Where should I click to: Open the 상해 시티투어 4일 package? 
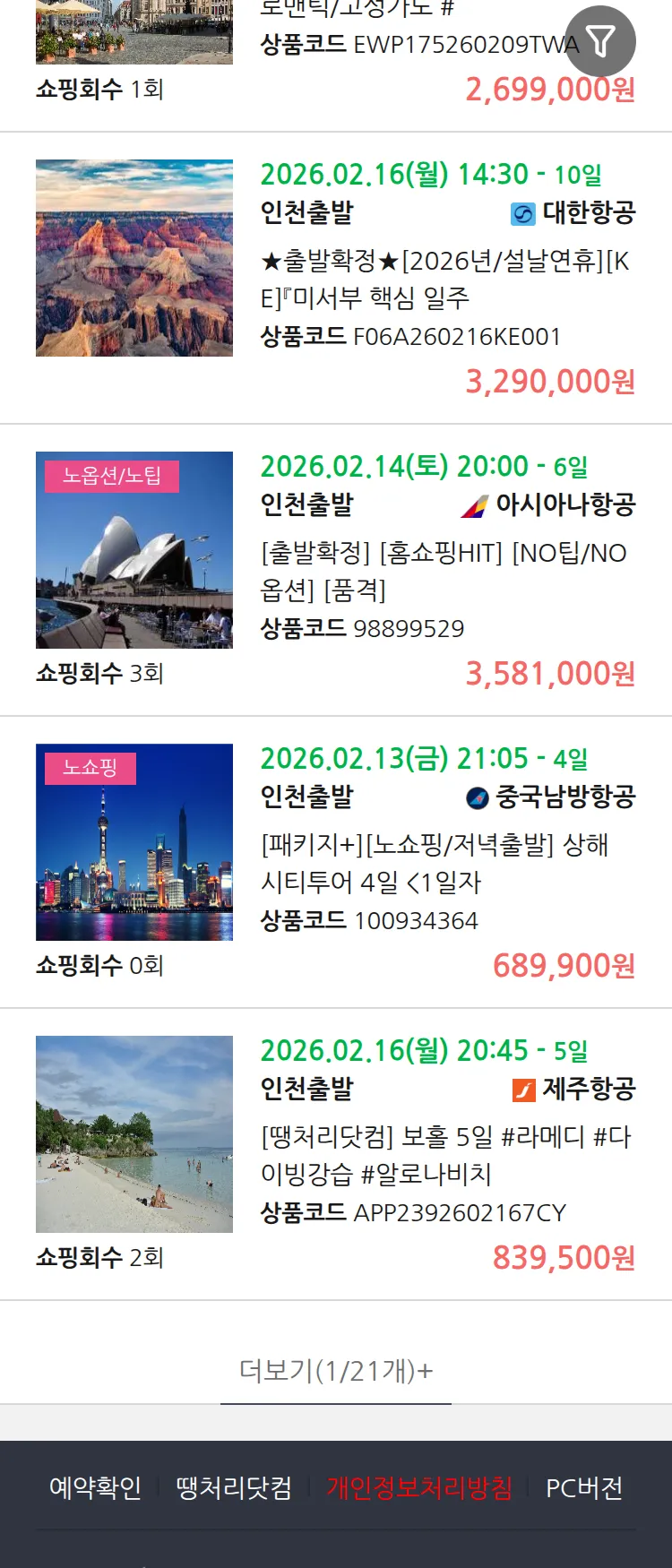(x=435, y=863)
